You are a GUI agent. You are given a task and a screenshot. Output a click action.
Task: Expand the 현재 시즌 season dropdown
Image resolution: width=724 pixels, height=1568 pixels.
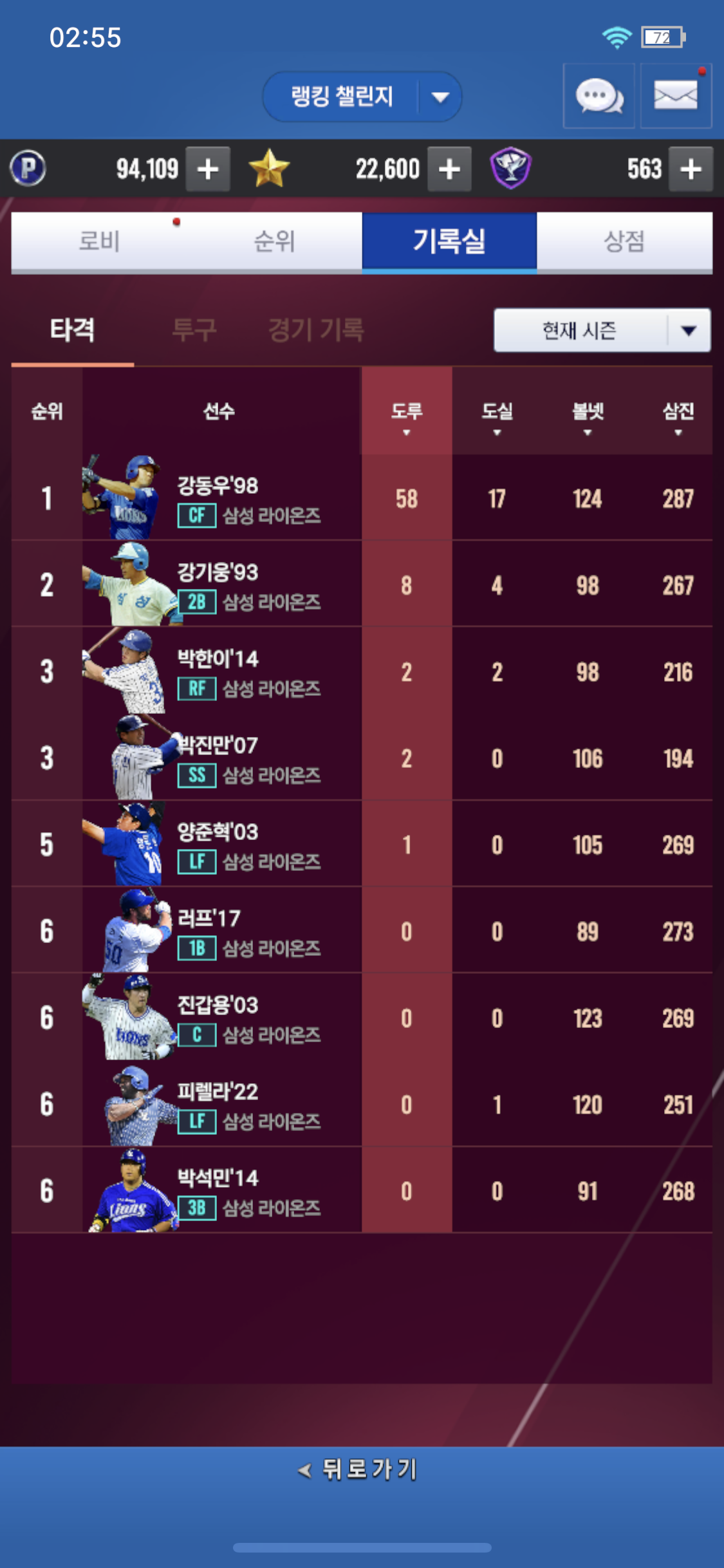(602, 330)
